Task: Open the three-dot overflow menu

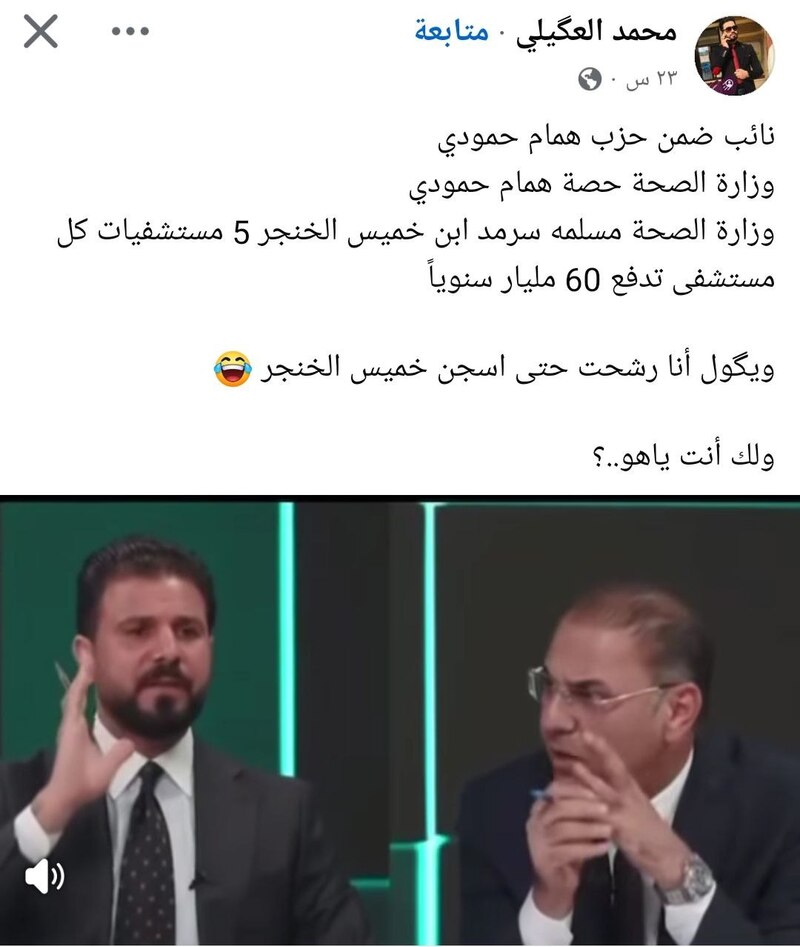Action: [x=129, y=32]
